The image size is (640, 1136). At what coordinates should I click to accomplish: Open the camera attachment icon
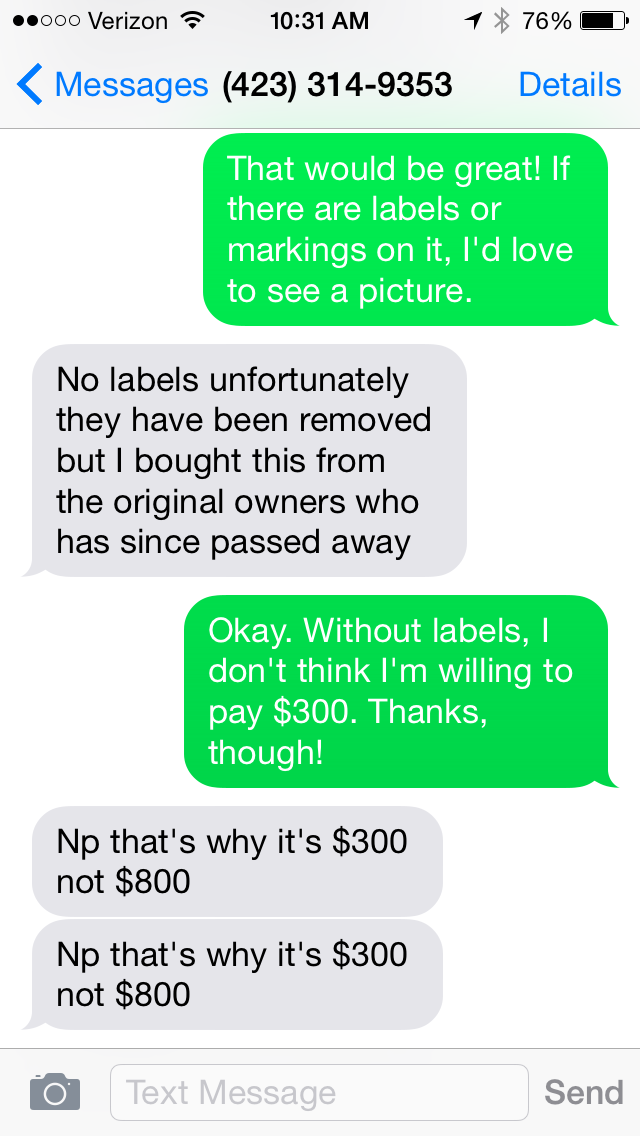tap(54, 1091)
